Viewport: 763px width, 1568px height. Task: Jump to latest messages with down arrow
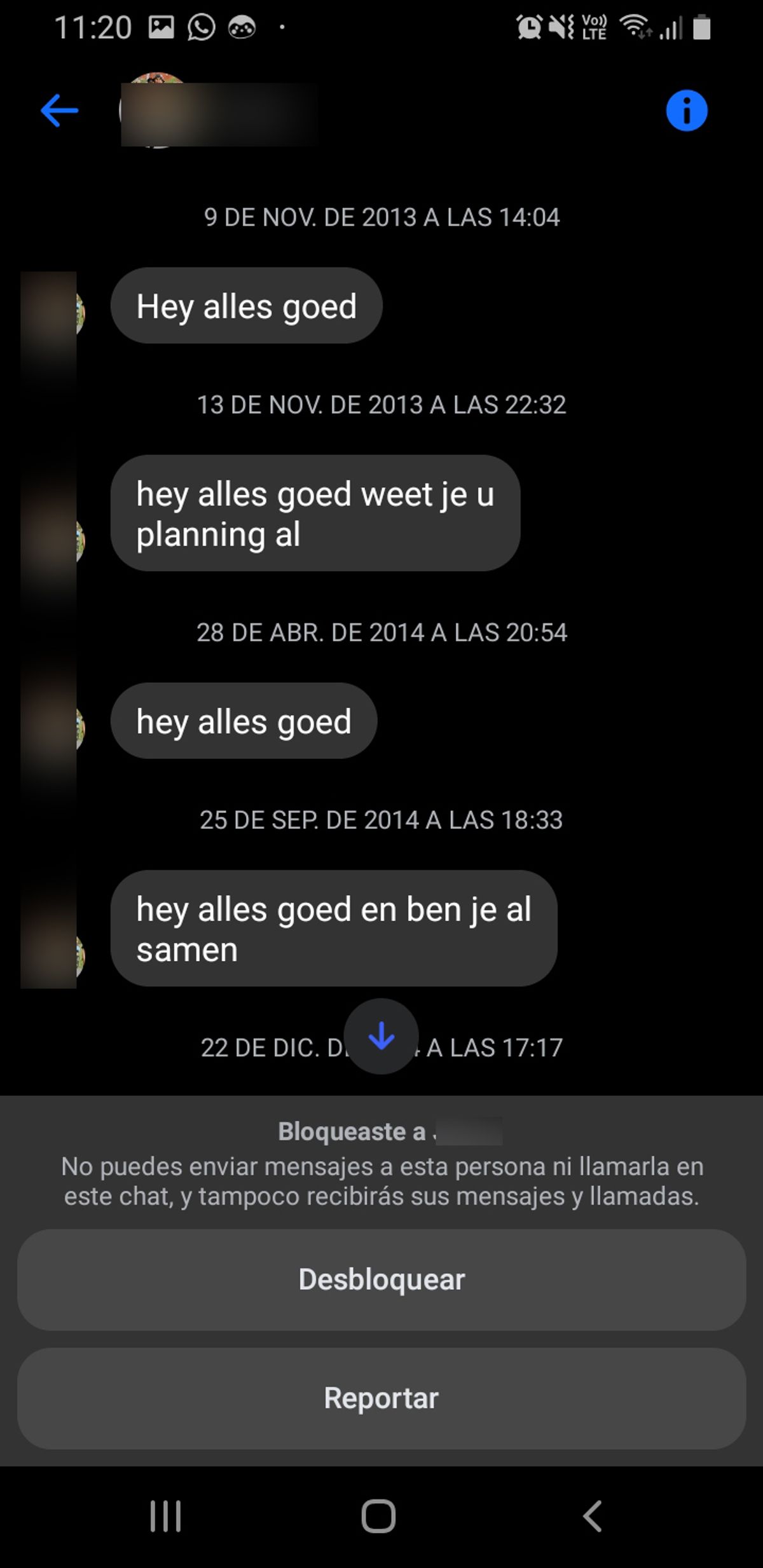(381, 1037)
